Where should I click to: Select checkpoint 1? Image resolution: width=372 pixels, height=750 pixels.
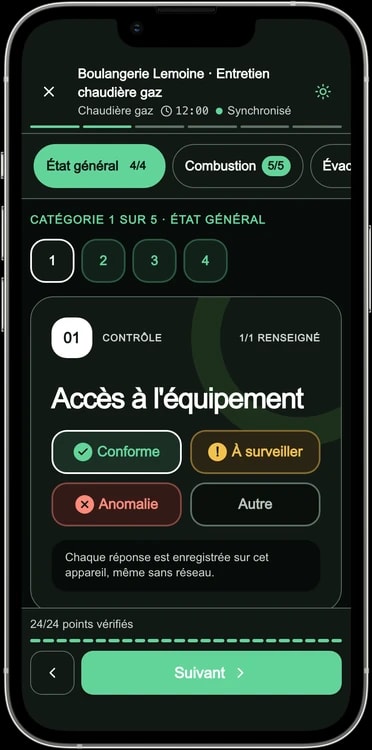52,261
